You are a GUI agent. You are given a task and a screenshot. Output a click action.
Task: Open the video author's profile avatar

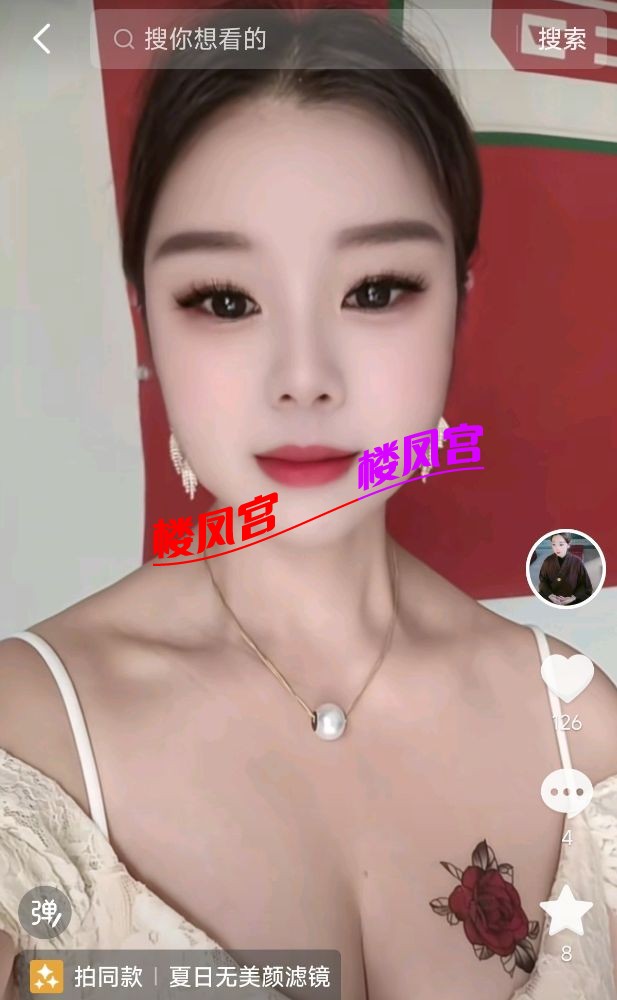pos(565,568)
